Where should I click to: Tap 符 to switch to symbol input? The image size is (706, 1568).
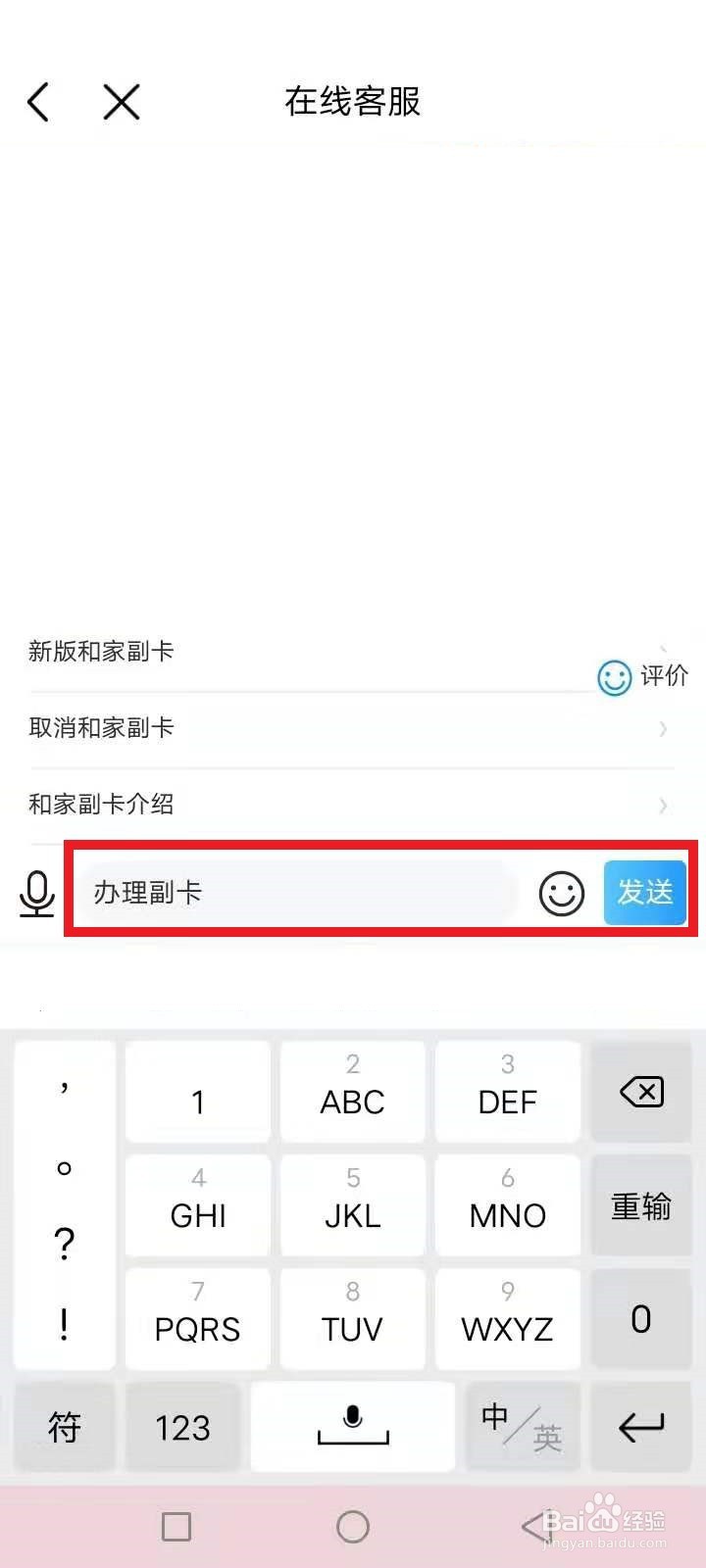point(64,1427)
